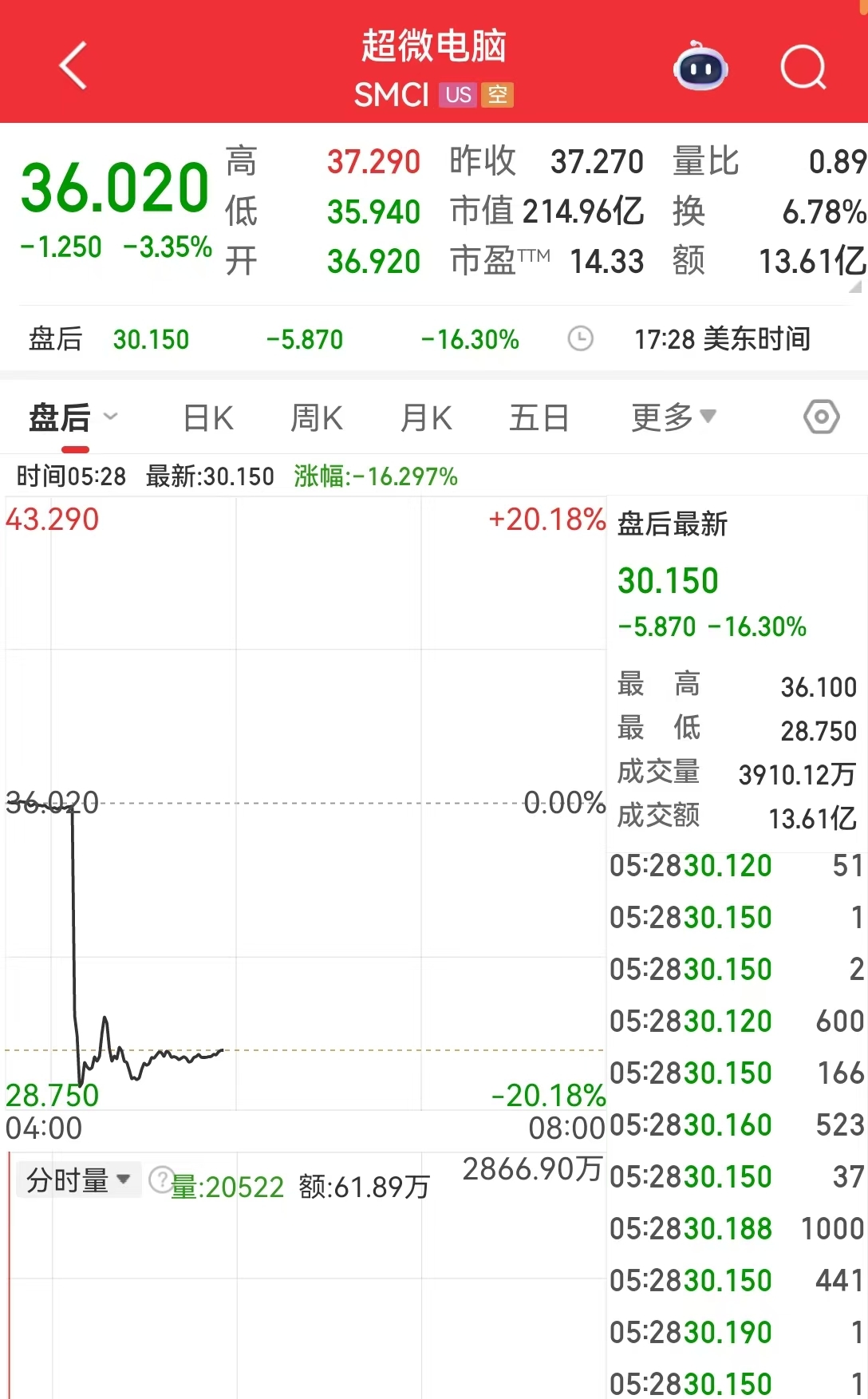Expand the quote details corner arrow
Image resolution: width=868 pixels, height=1399 pixels.
point(856,287)
